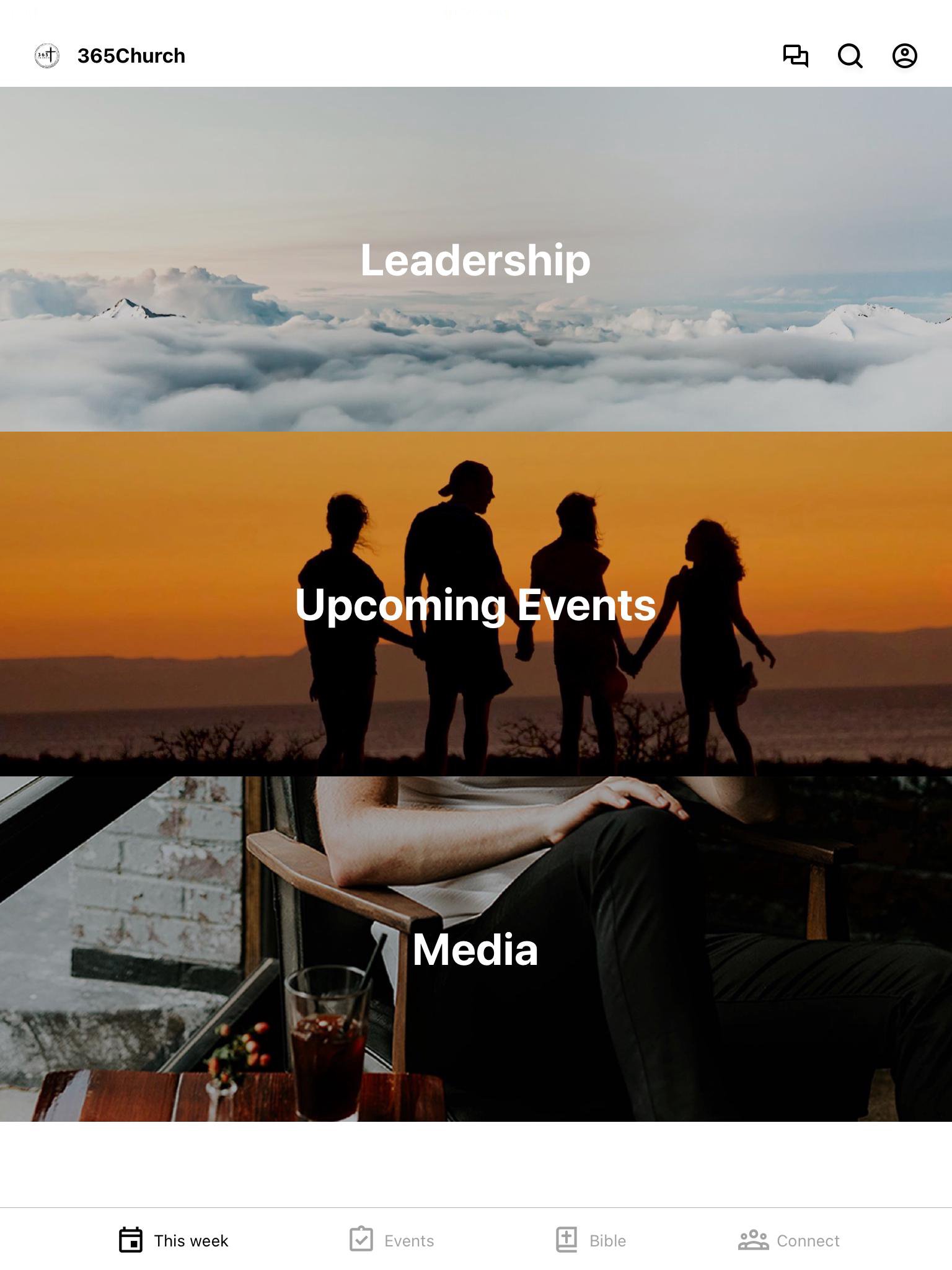Open the Leadership tile

476,259
